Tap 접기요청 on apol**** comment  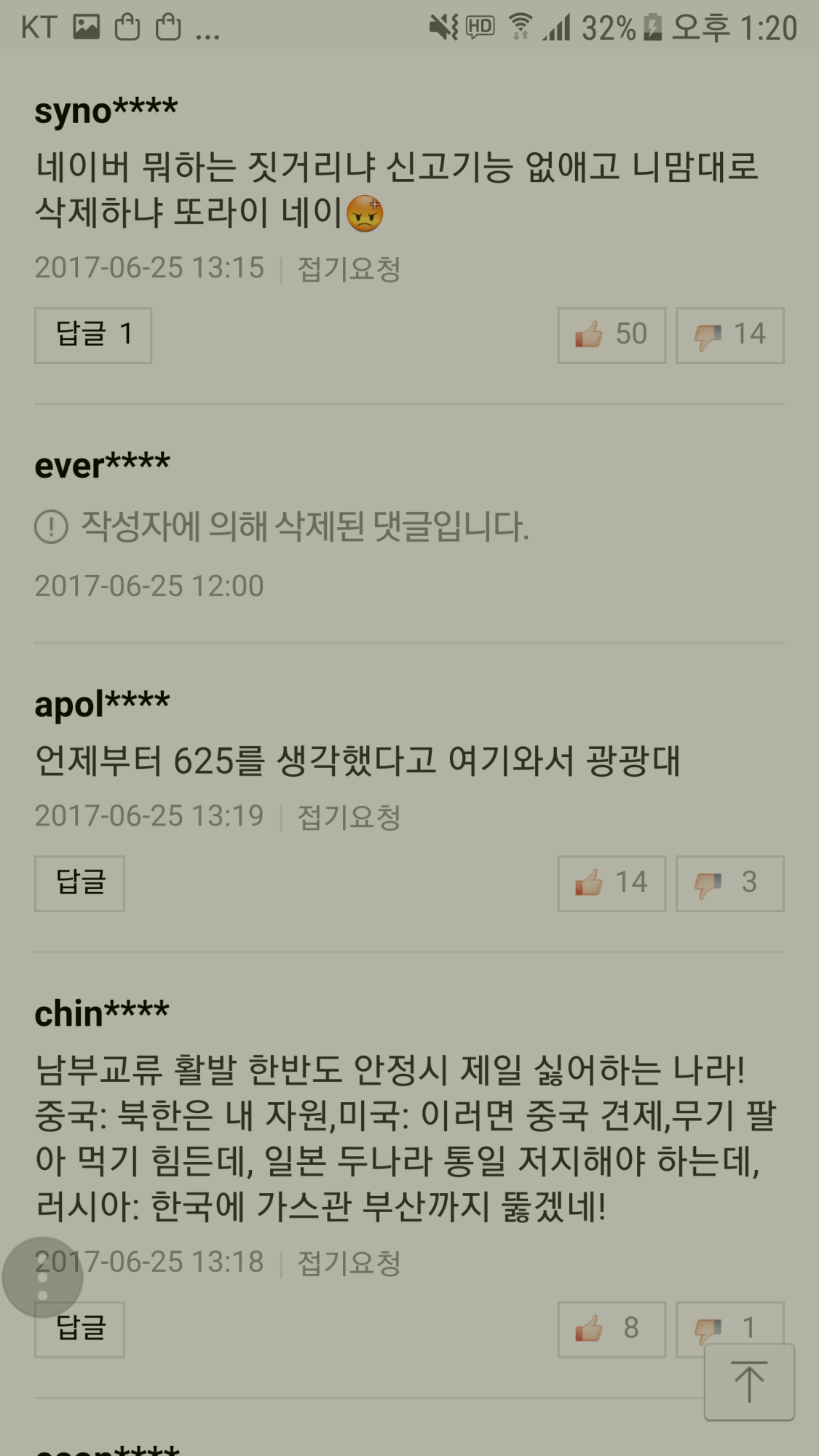click(349, 817)
